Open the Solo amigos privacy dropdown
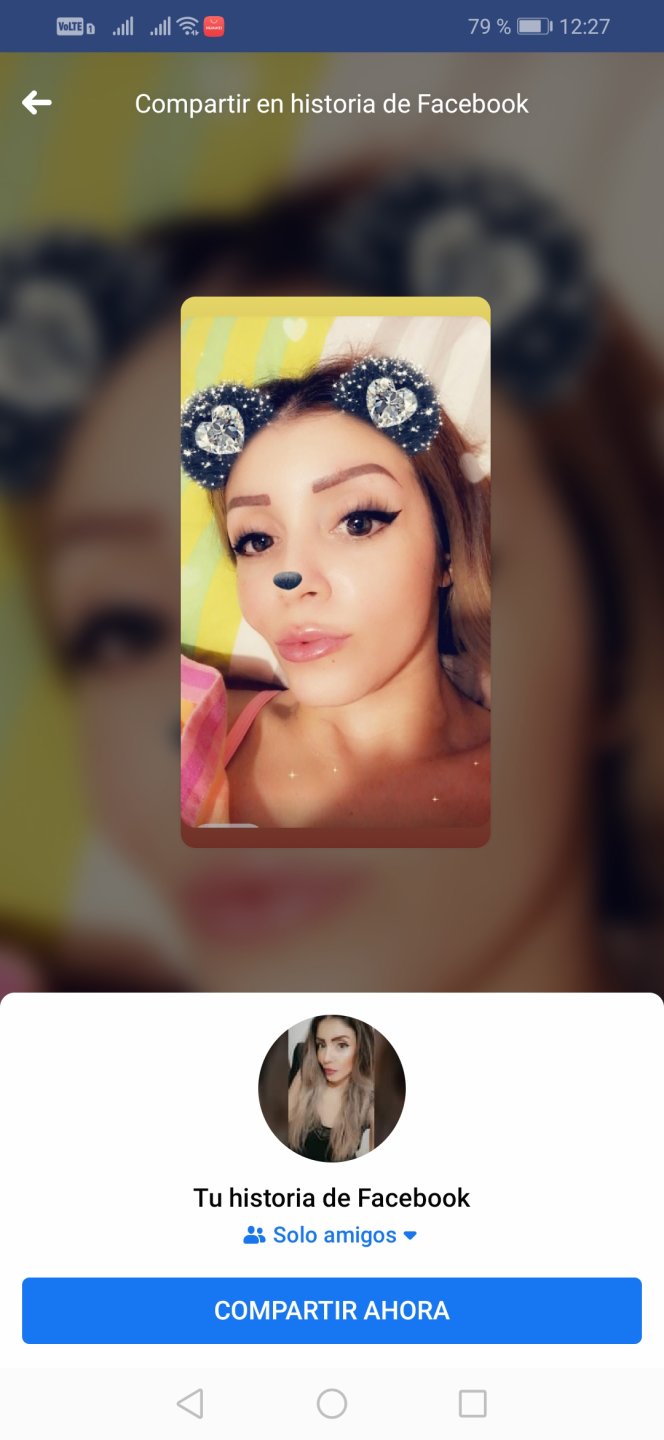 pos(331,1235)
